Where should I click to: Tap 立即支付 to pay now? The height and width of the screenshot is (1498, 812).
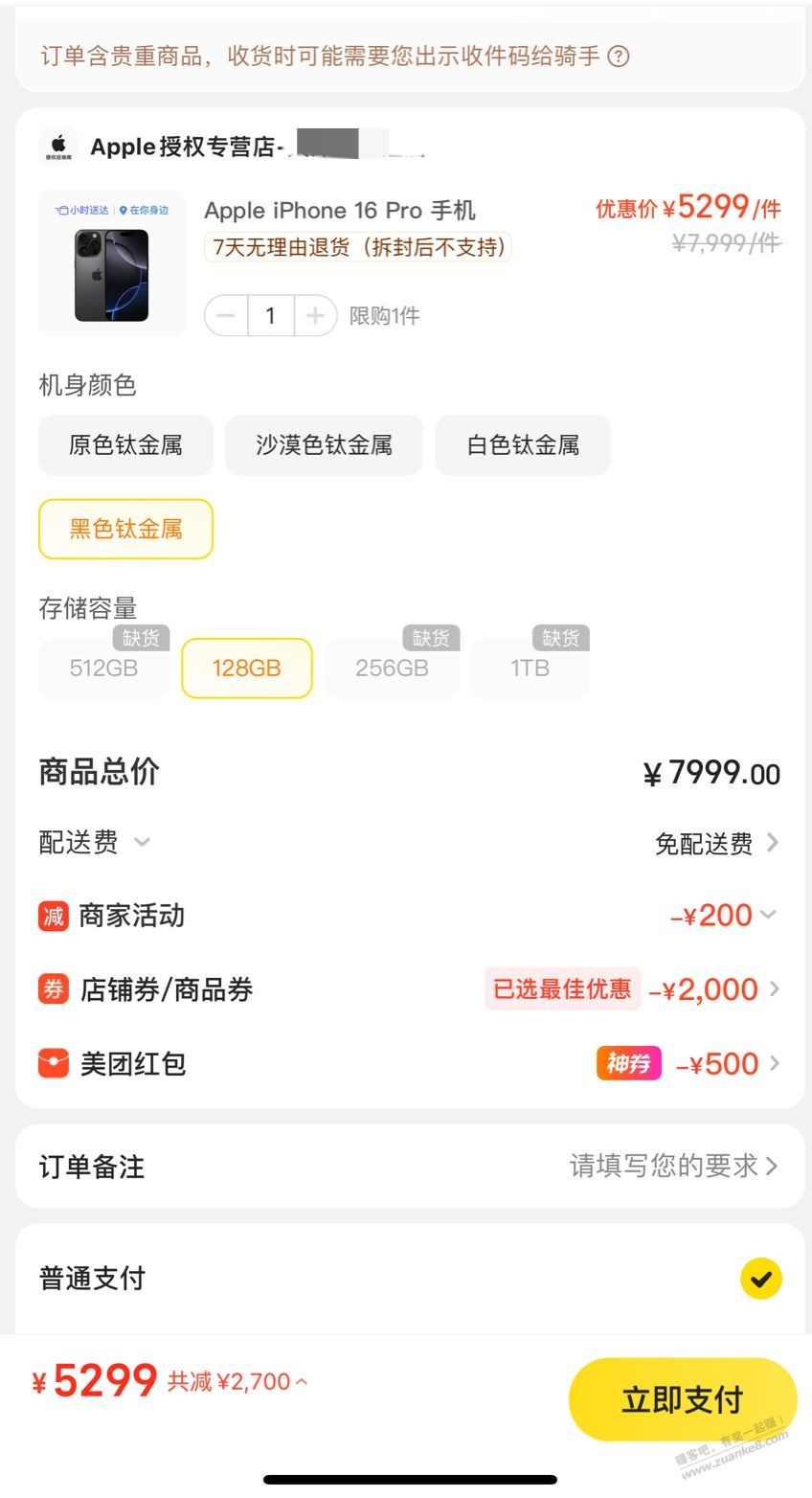tap(682, 1399)
